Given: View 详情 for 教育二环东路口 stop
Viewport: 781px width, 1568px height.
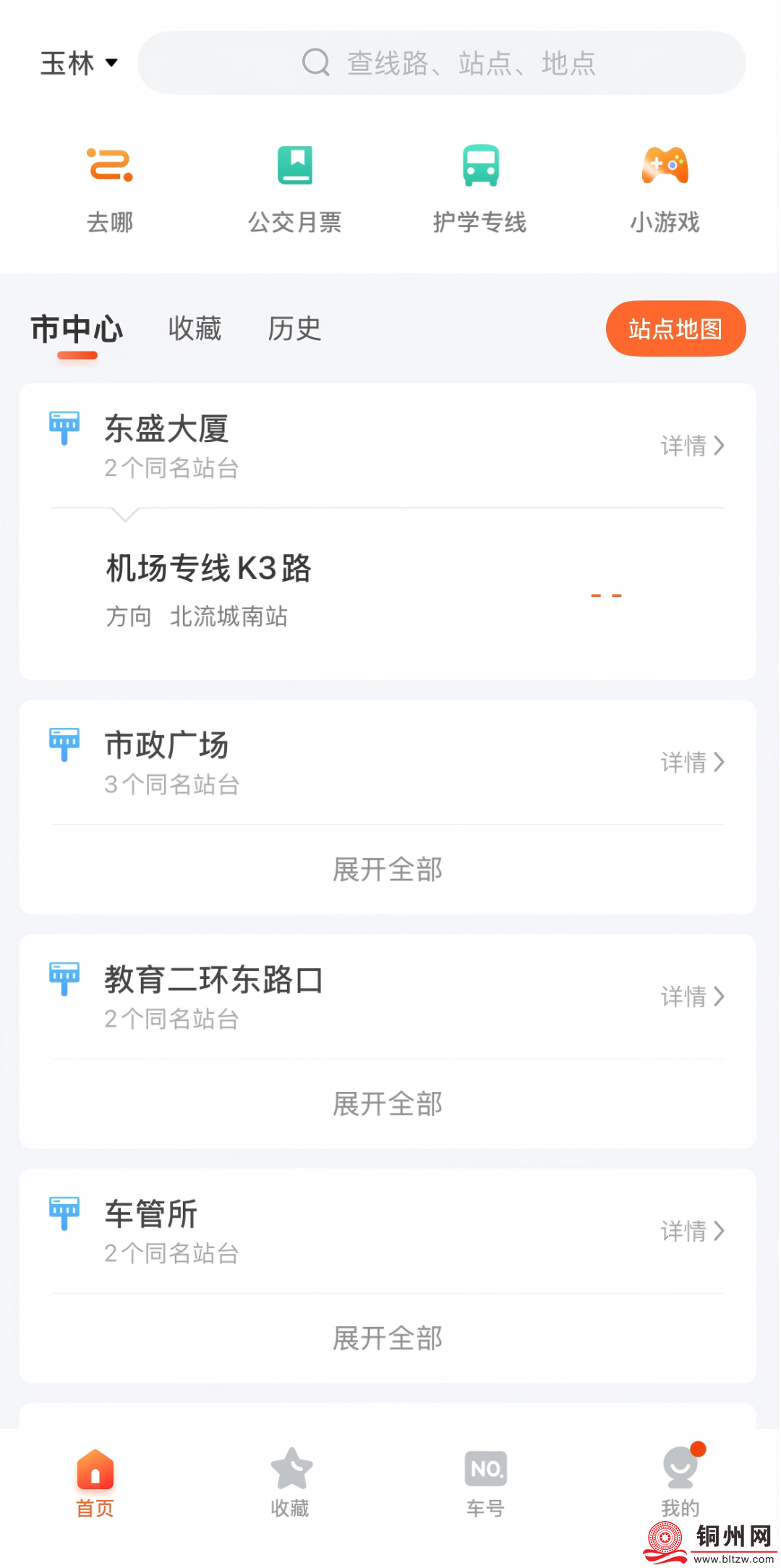Looking at the screenshot, I should [x=691, y=996].
